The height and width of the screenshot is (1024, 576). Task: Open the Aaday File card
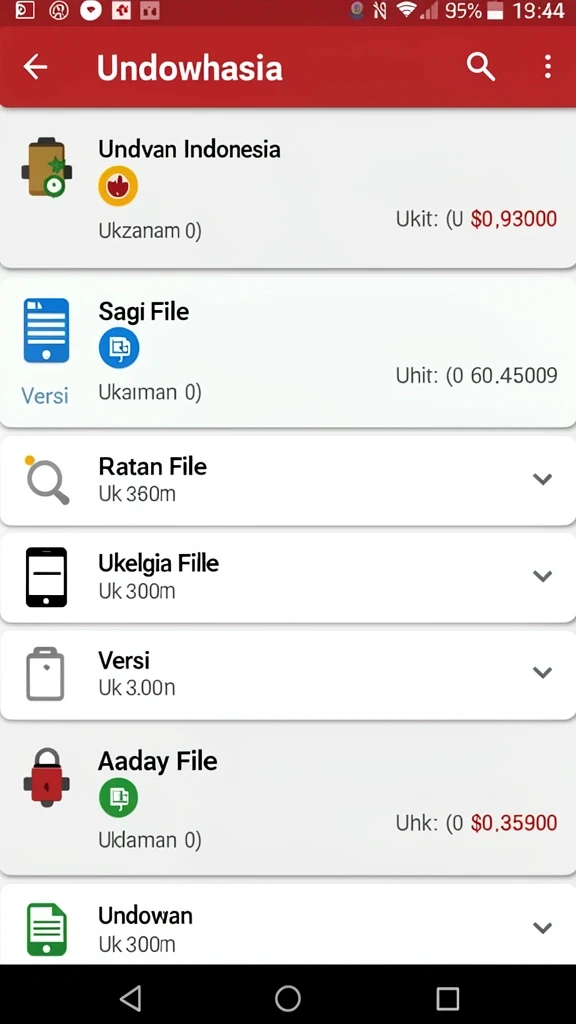click(288, 801)
